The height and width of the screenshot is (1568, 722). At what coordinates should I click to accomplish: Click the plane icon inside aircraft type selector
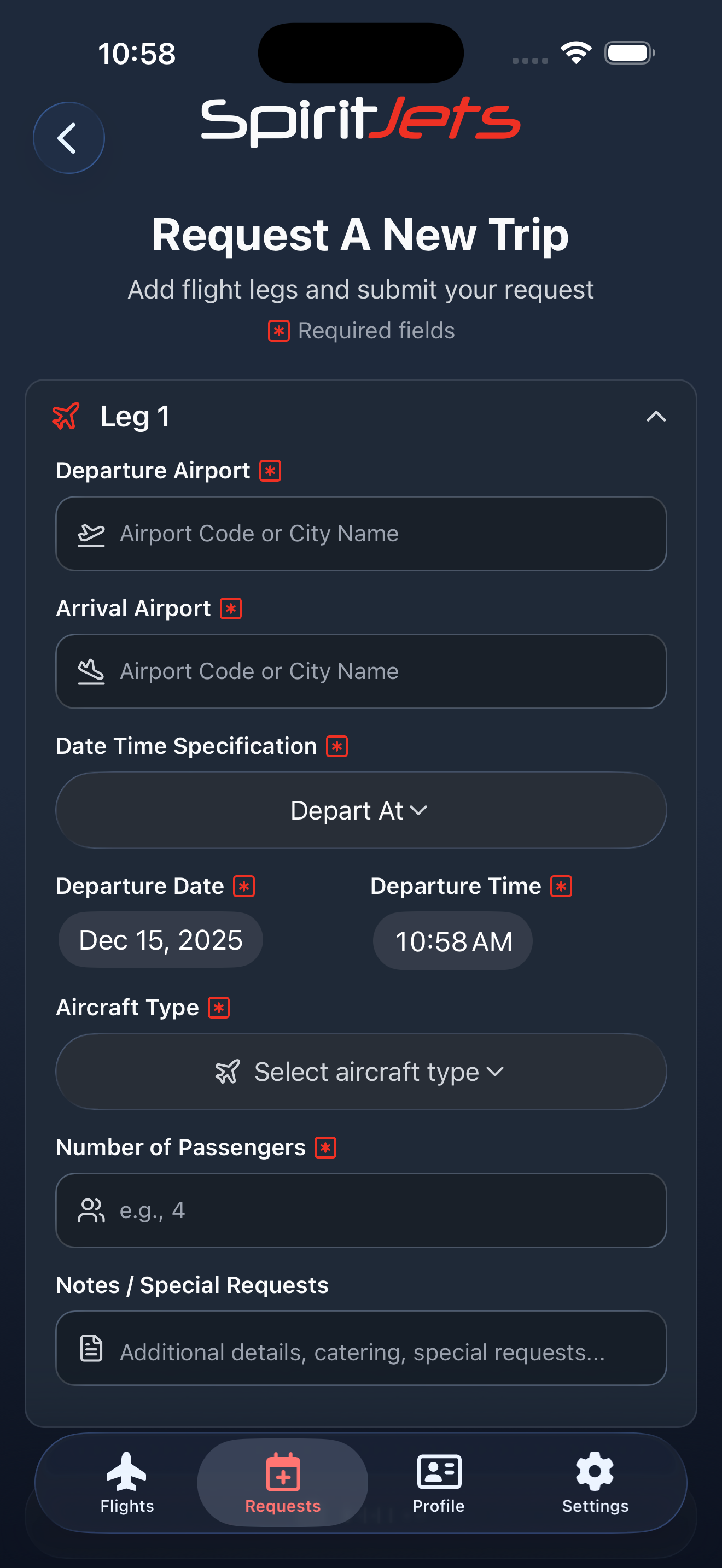point(229,1072)
